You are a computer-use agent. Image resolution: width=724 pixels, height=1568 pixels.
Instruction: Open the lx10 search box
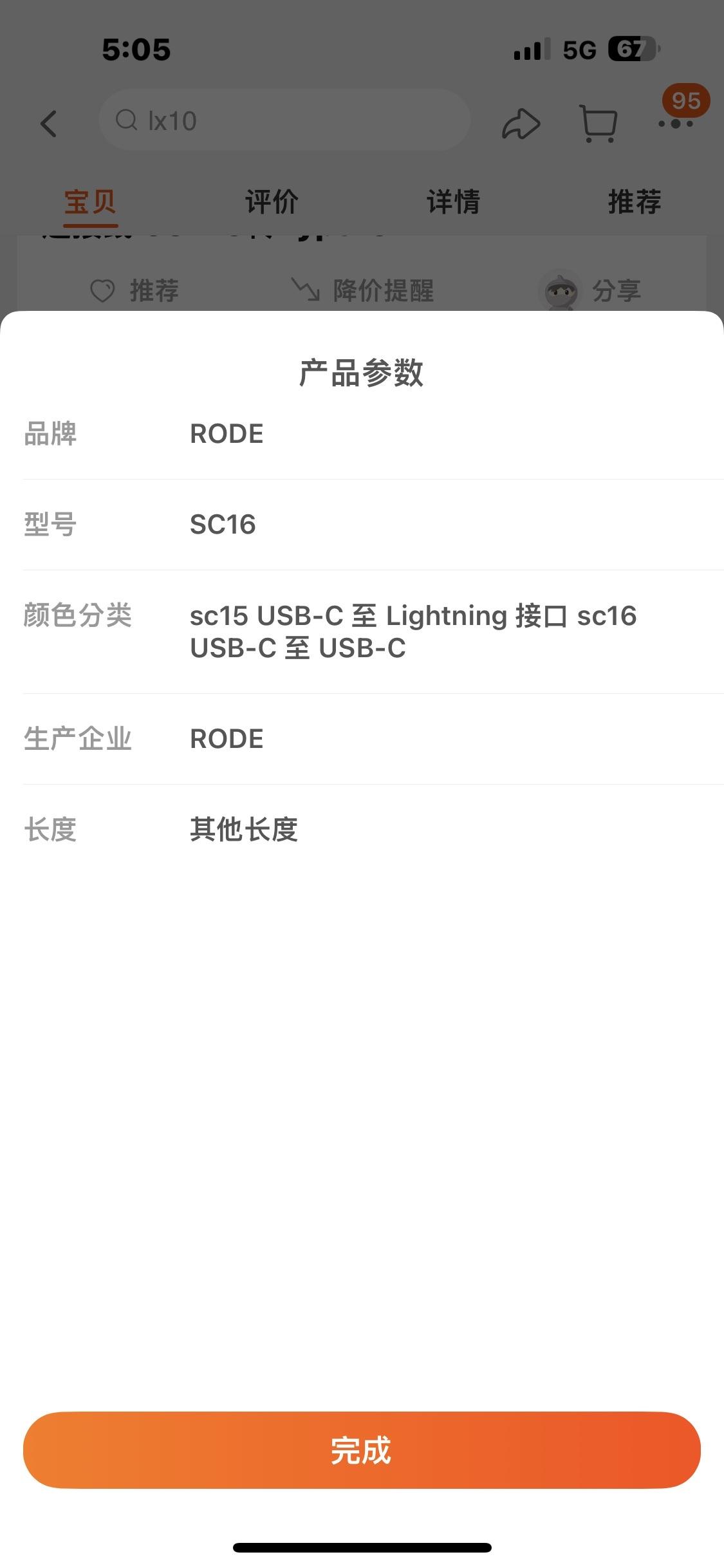coord(283,120)
